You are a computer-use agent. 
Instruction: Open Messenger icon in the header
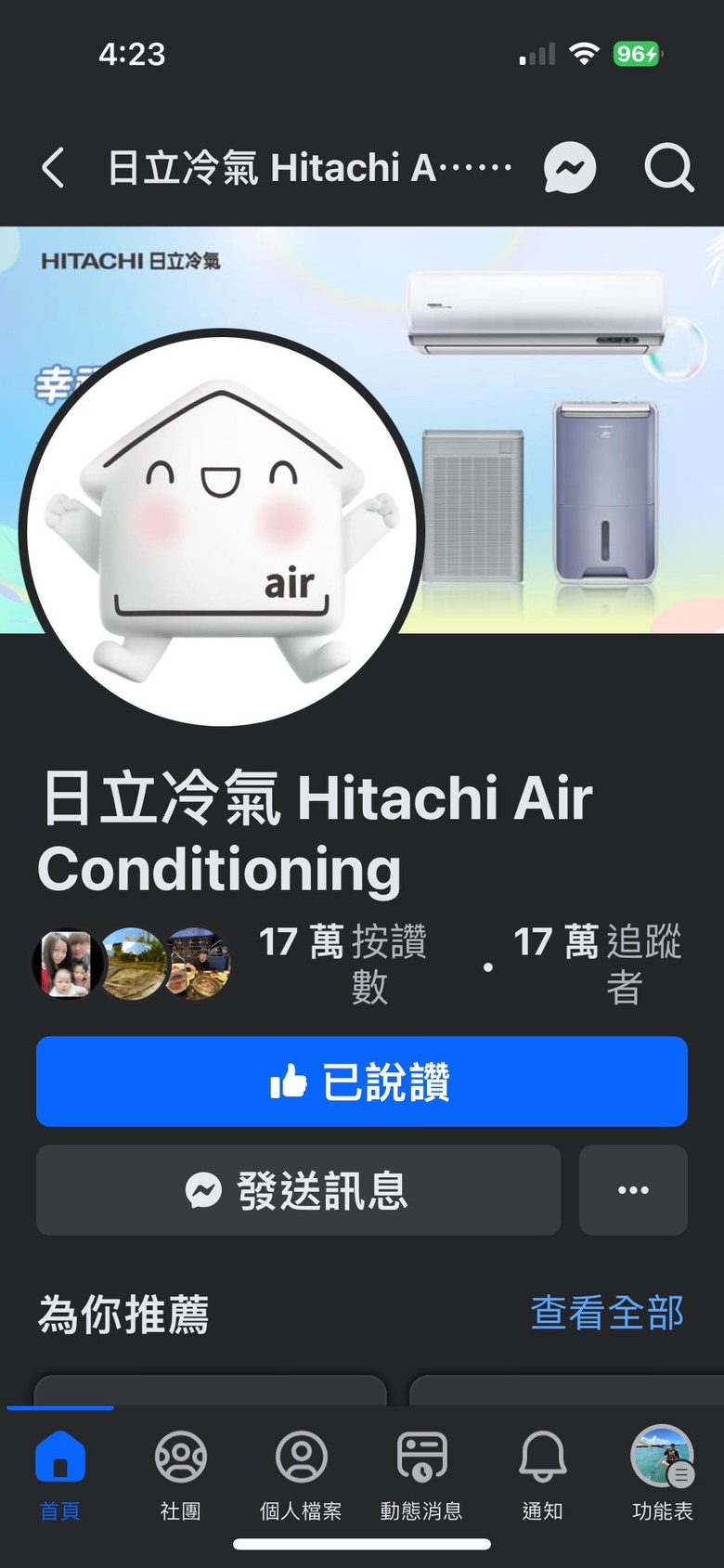click(x=569, y=168)
